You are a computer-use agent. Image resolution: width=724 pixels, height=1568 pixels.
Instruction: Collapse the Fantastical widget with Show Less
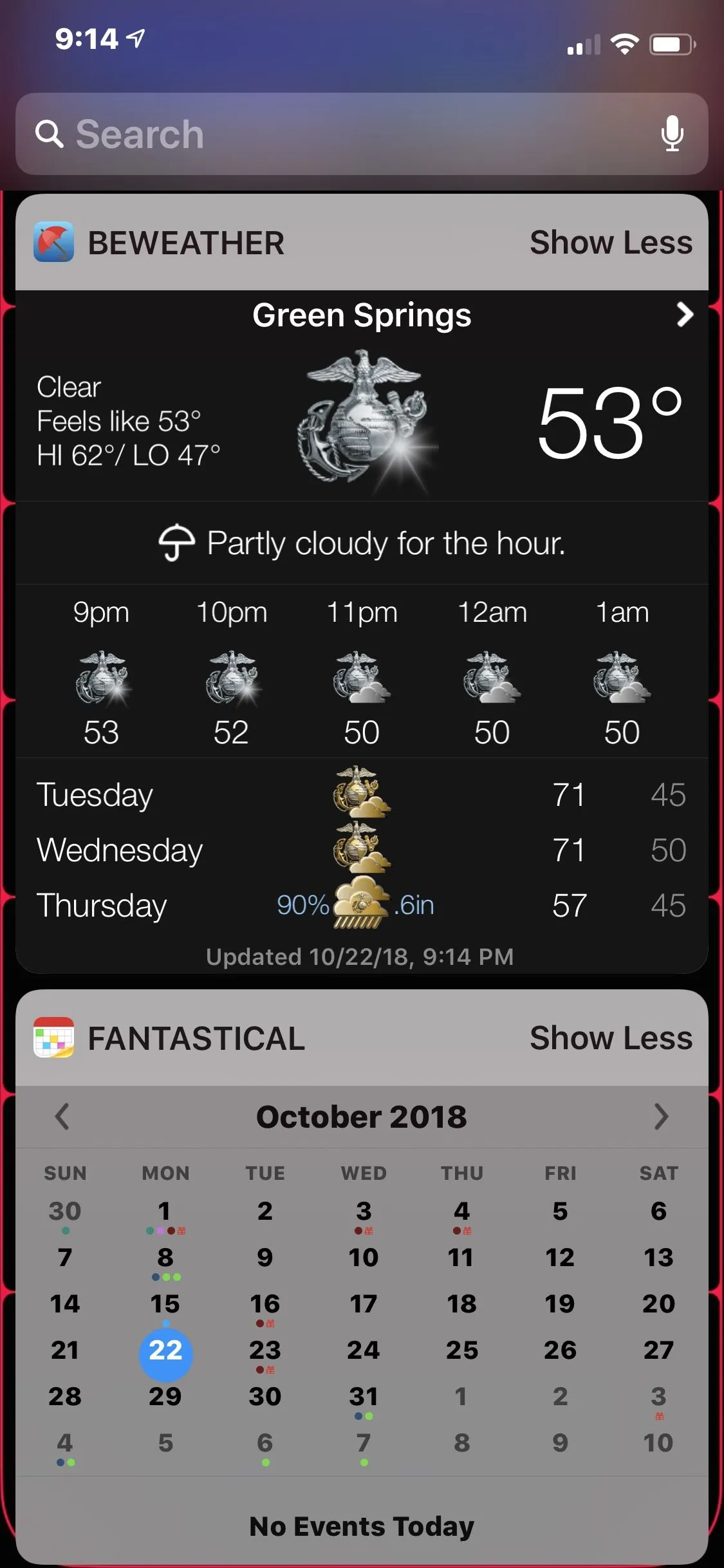[611, 1038]
